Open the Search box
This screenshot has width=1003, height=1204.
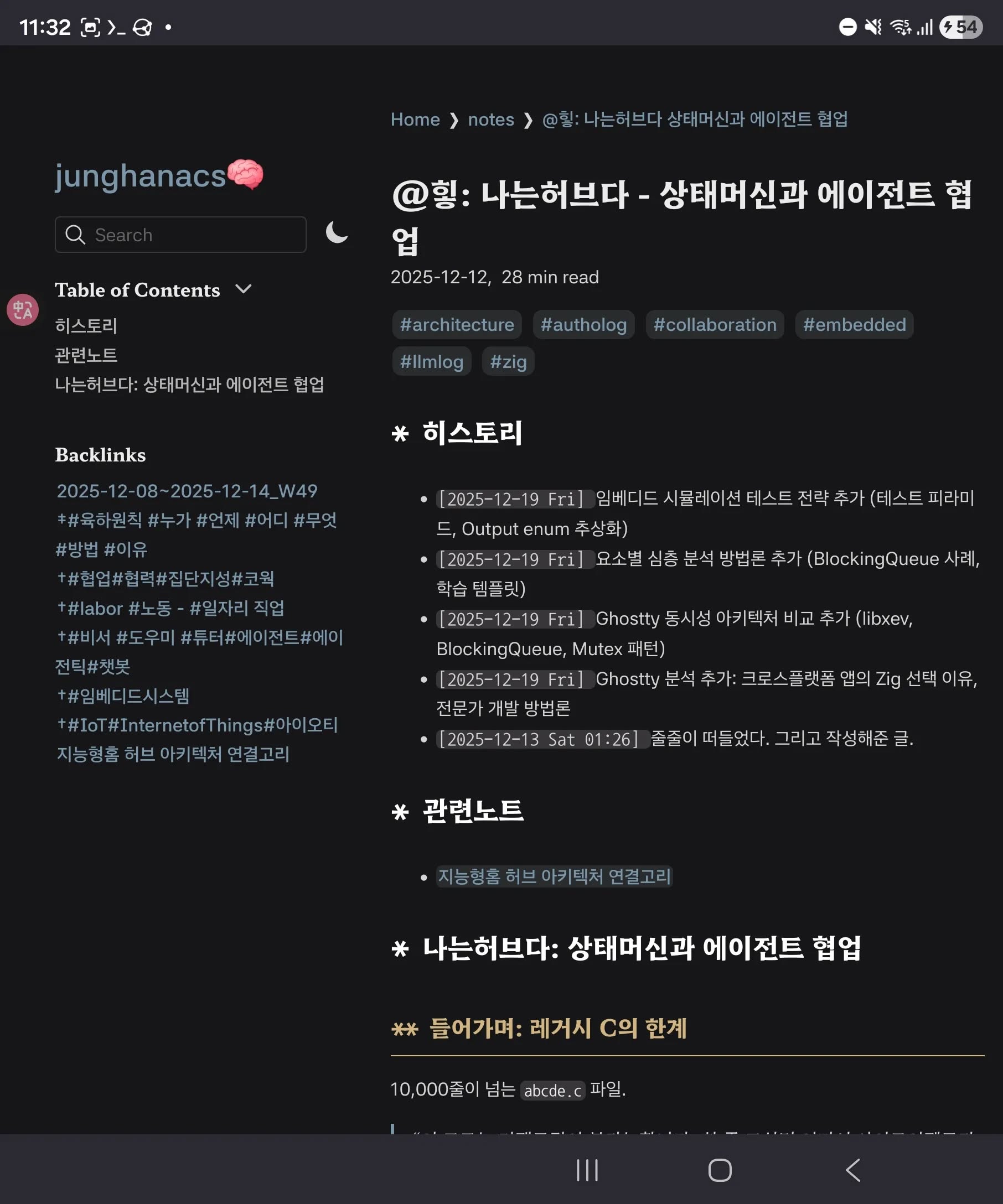180,235
